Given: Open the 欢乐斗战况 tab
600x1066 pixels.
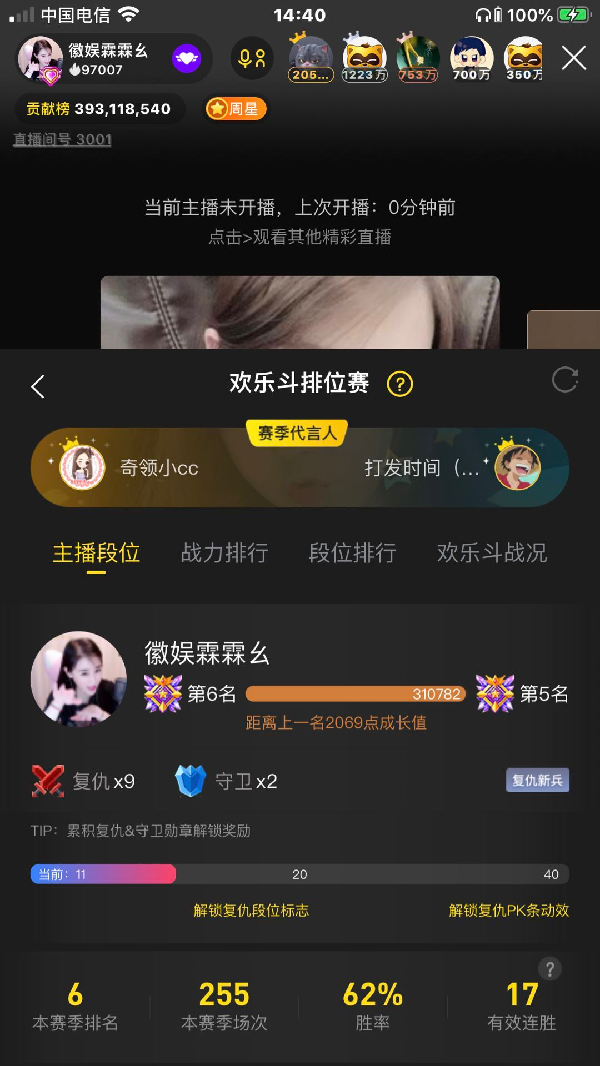Looking at the screenshot, I should click(492, 553).
